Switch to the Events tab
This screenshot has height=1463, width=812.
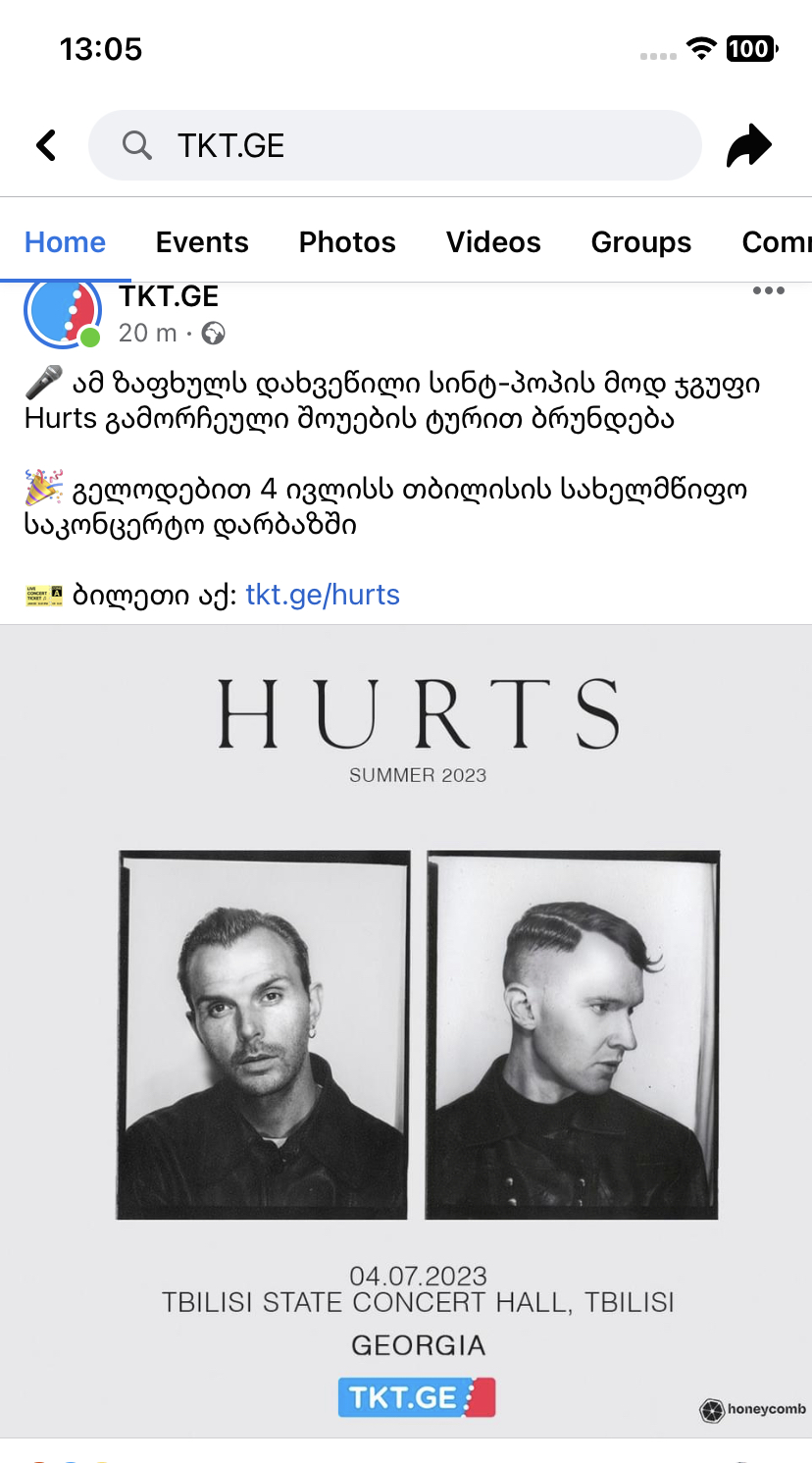(202, 242)
